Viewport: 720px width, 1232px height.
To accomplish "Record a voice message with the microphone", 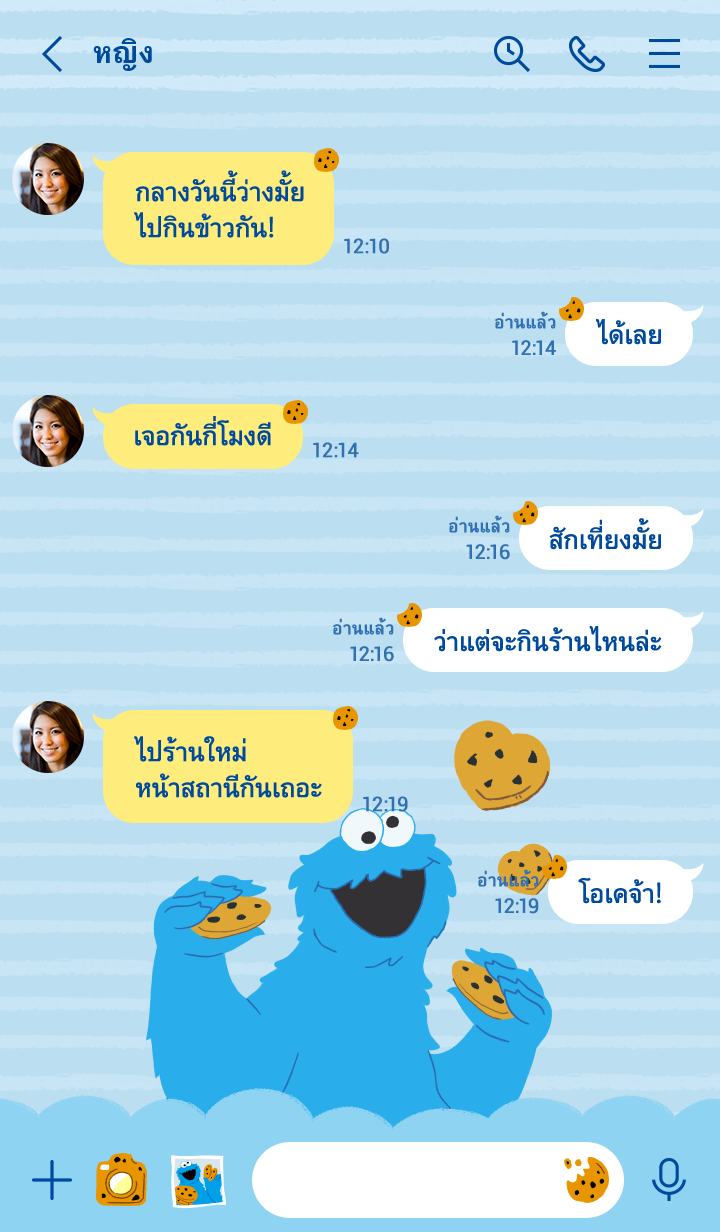I will (x=668, y=1180).
